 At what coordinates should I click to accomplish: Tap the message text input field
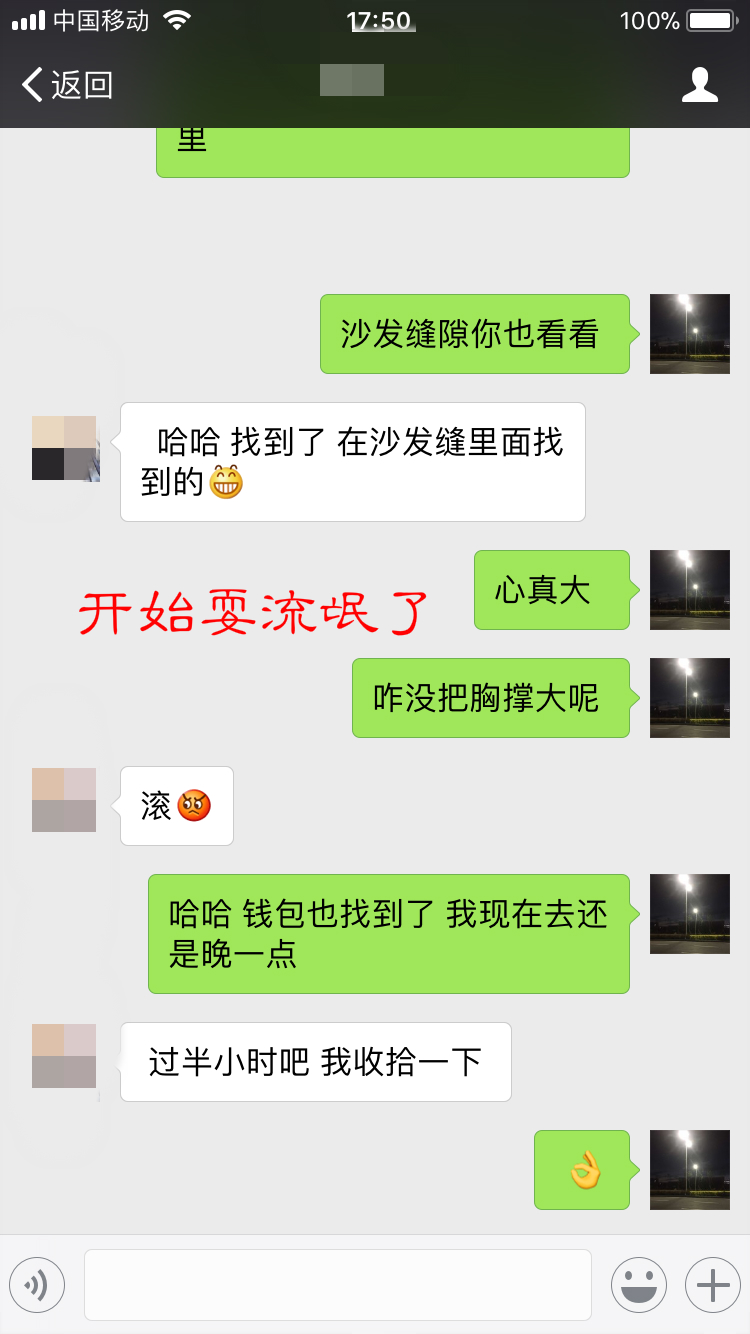[x=338, y=1285]
